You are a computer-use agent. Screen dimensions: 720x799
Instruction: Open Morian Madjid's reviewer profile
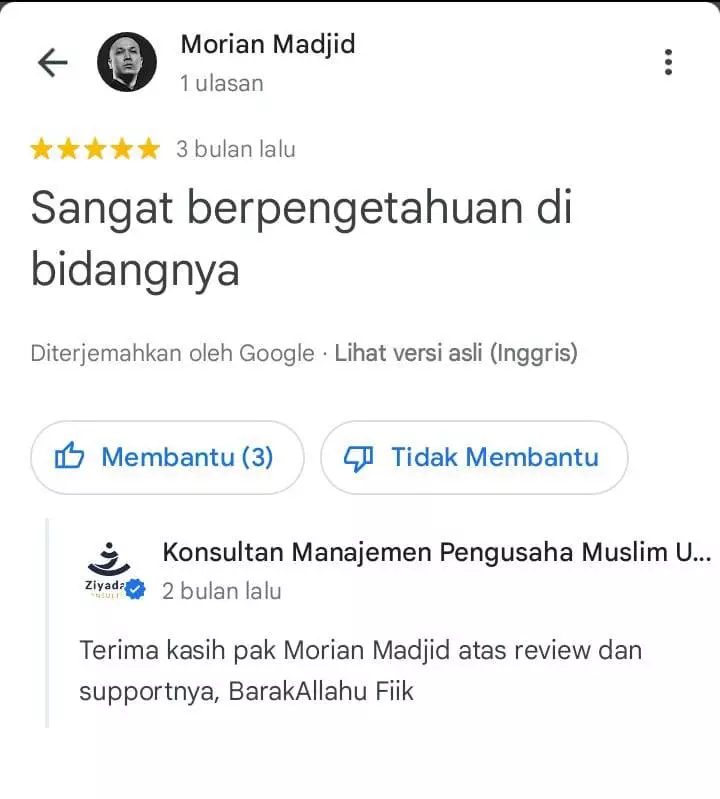pos(267,45)
